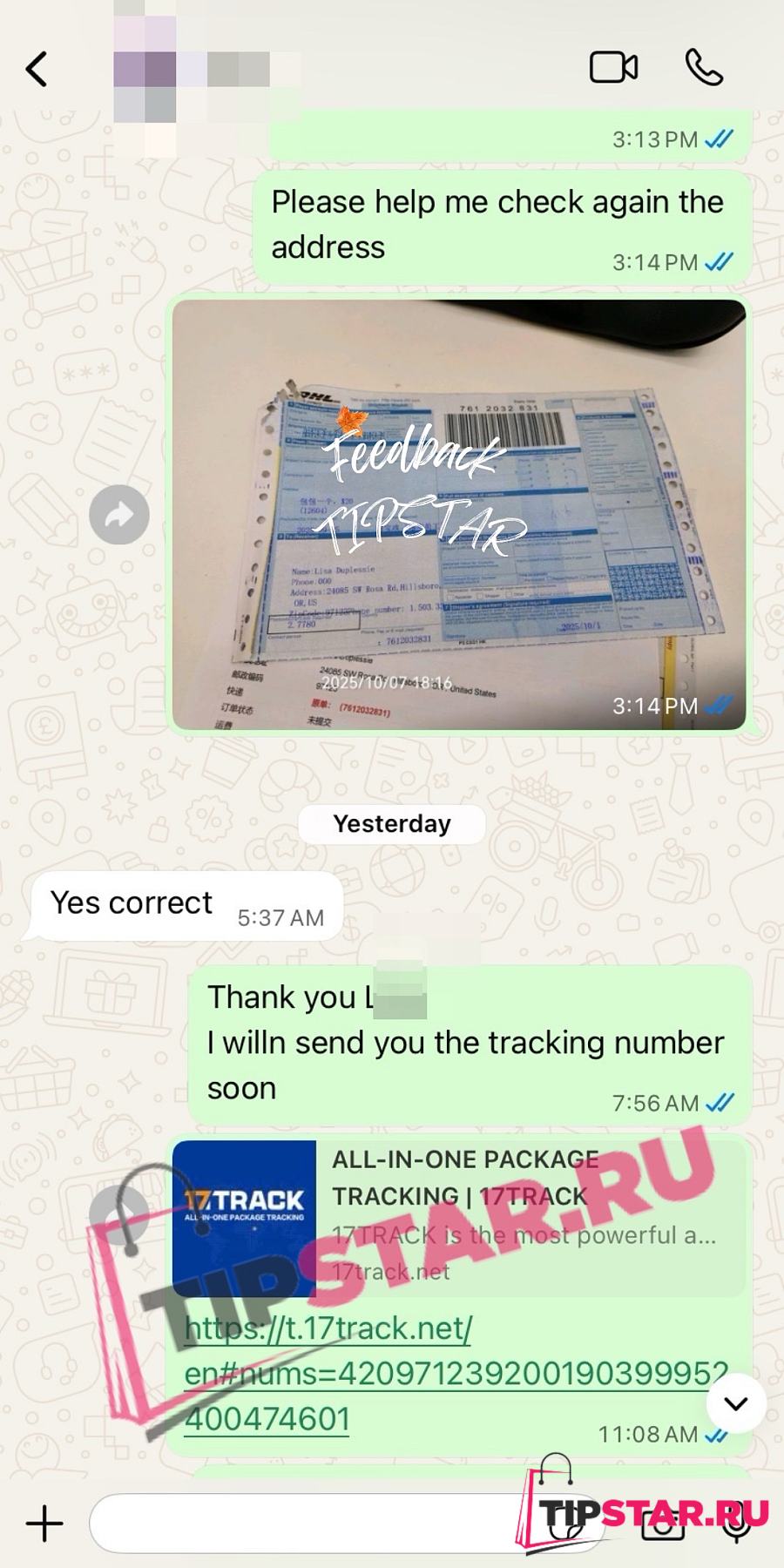Start a video call

click(613, 67)
